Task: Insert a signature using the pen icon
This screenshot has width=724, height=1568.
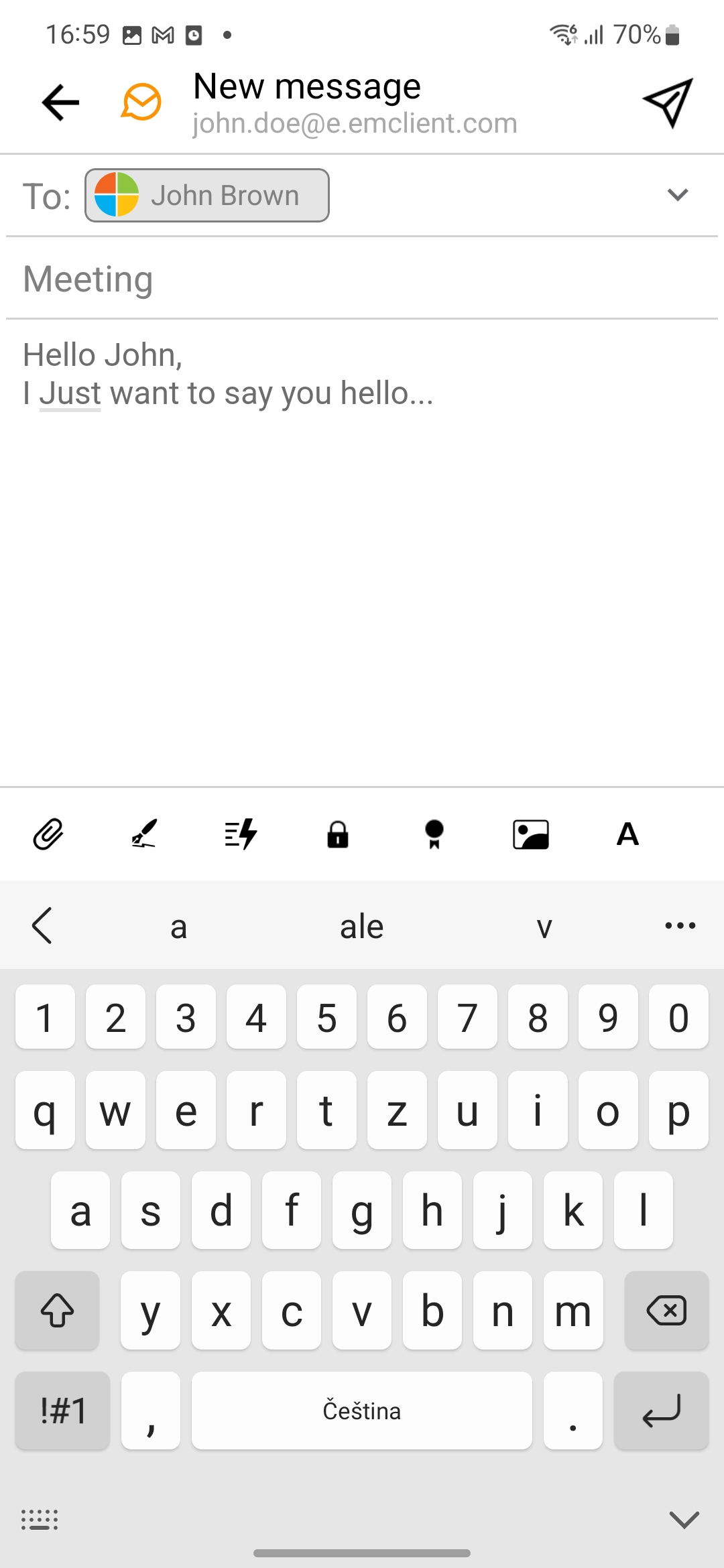Action: pyautogui.click(x=144, y=834)
